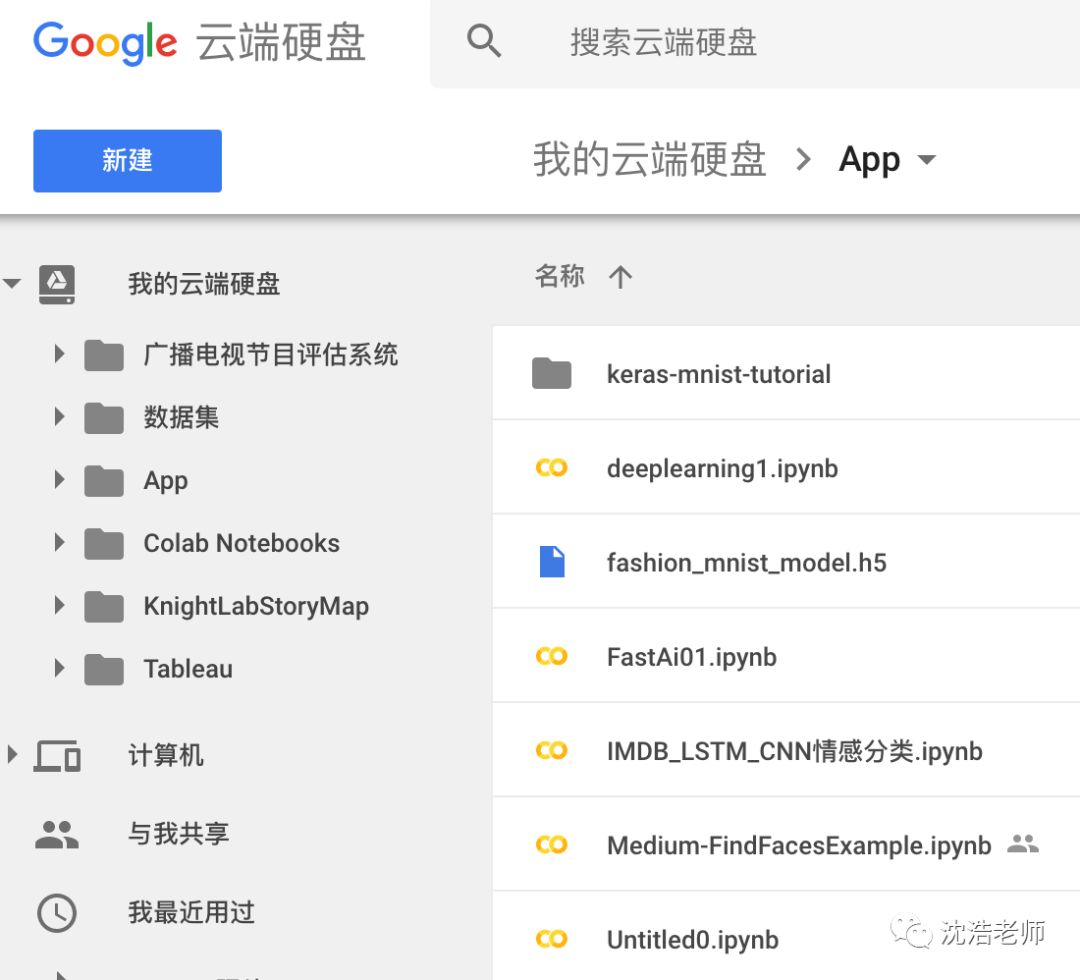Select the 数据集 folder in sidebar

tap(181, 417)
